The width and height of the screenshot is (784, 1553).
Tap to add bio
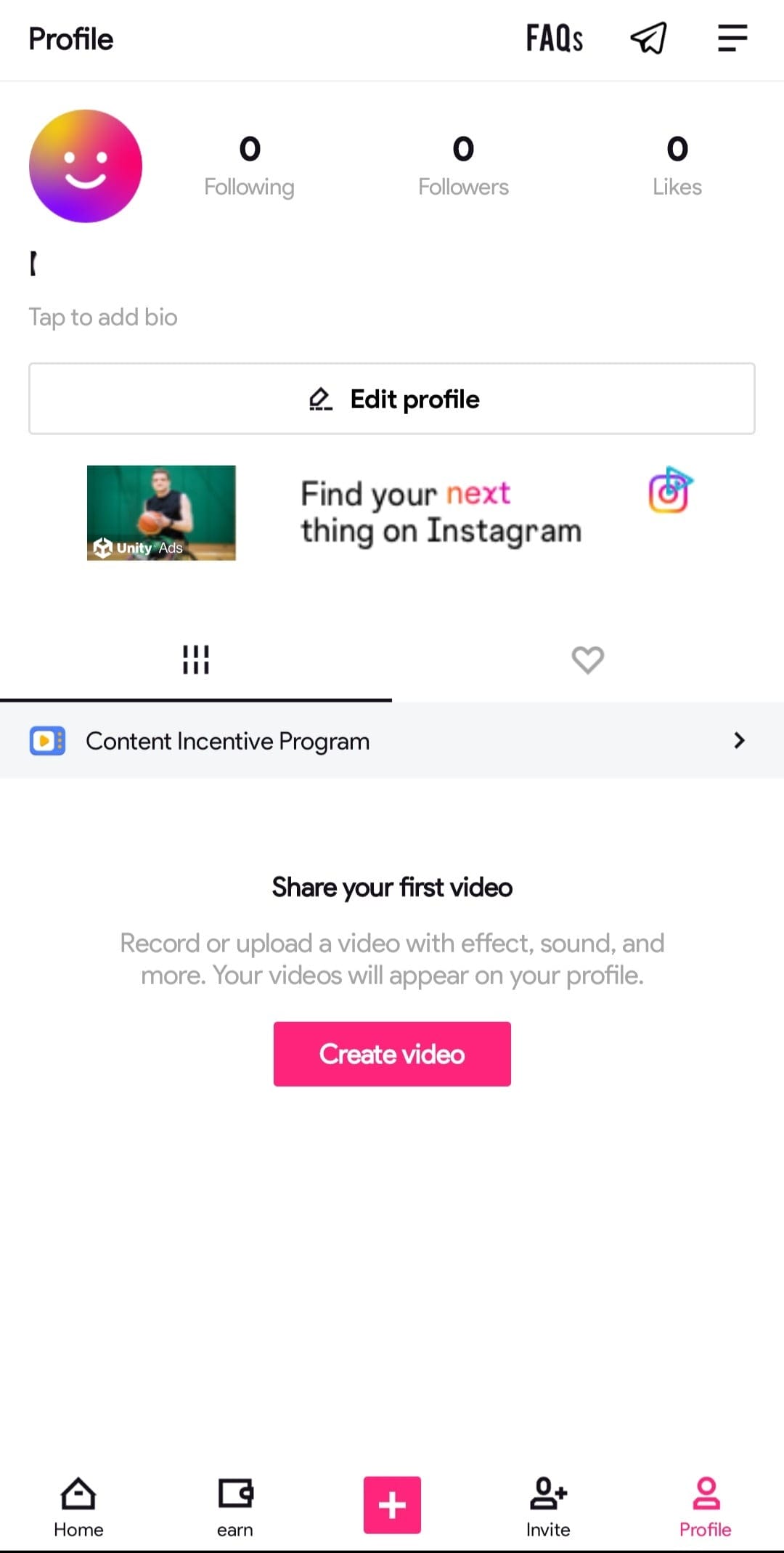pos(103,317)
